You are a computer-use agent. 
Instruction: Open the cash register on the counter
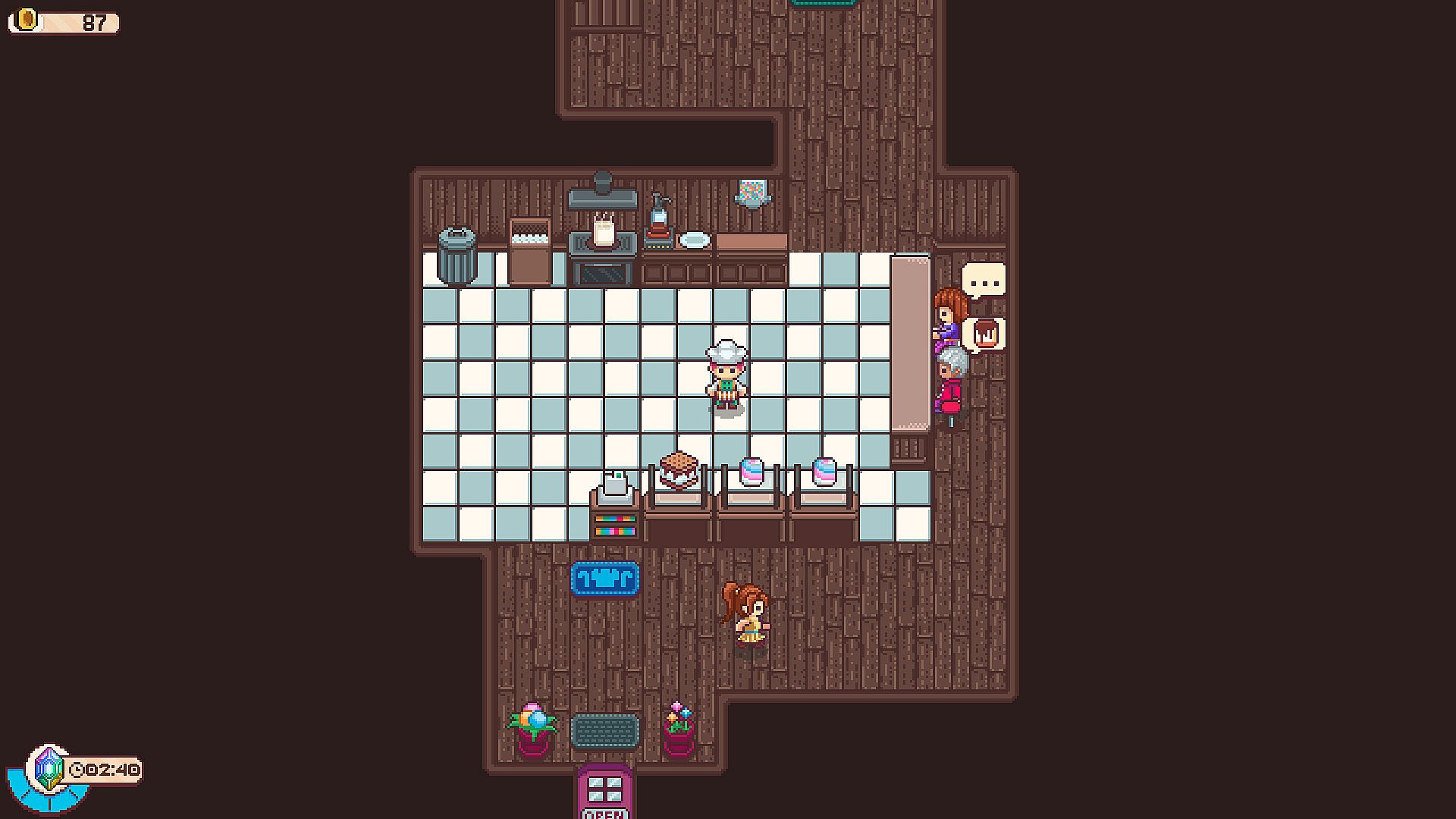click(615, 489)
